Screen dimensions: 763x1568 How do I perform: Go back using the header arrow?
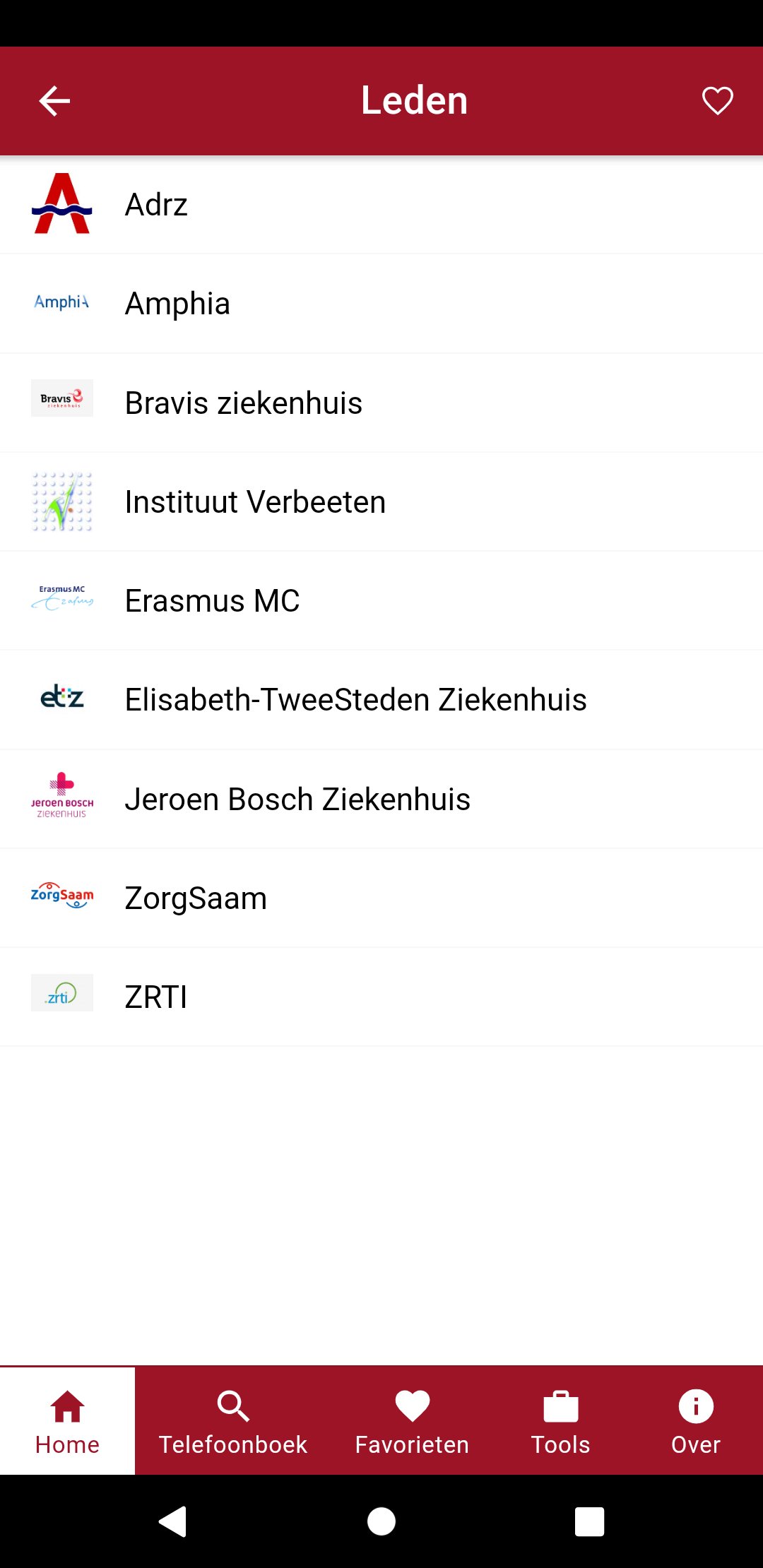[54, 101]
